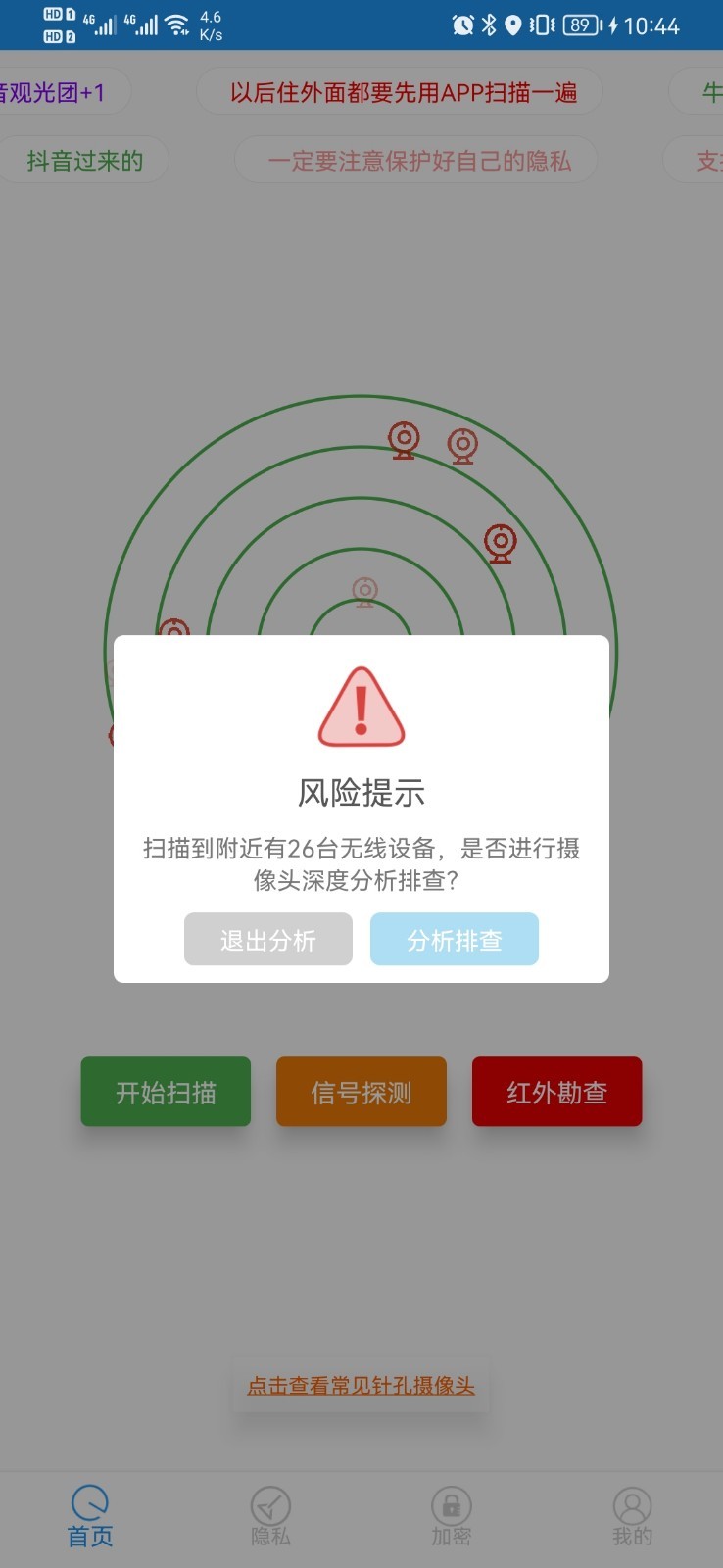This screenshot has height=1568, width=723.
Task: Start scanning with the 开始扫描 button
Action: tap(166, 1092)
